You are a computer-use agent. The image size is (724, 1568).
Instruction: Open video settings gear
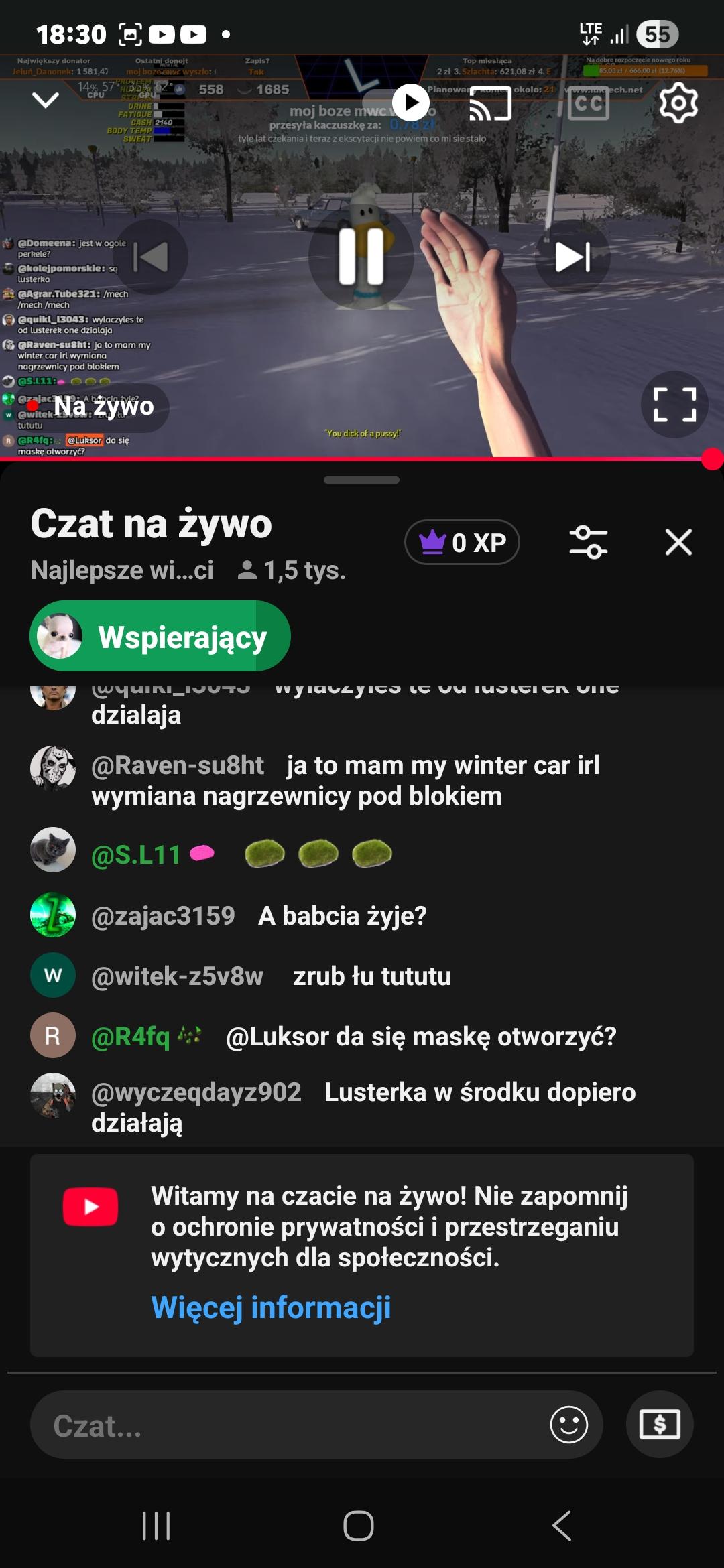(x=678, y=103)
